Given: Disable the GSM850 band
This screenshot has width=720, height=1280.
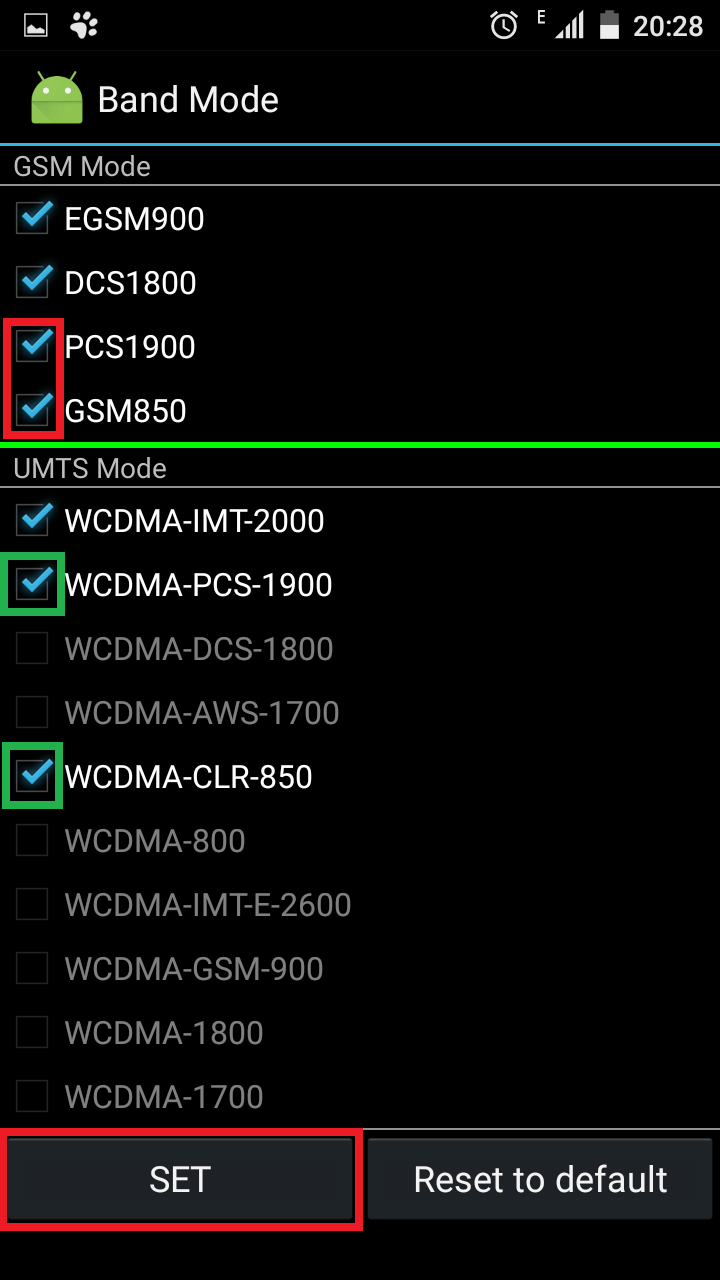Looking at the screenshot, I should pyautogui.click(x=33, y=410).
